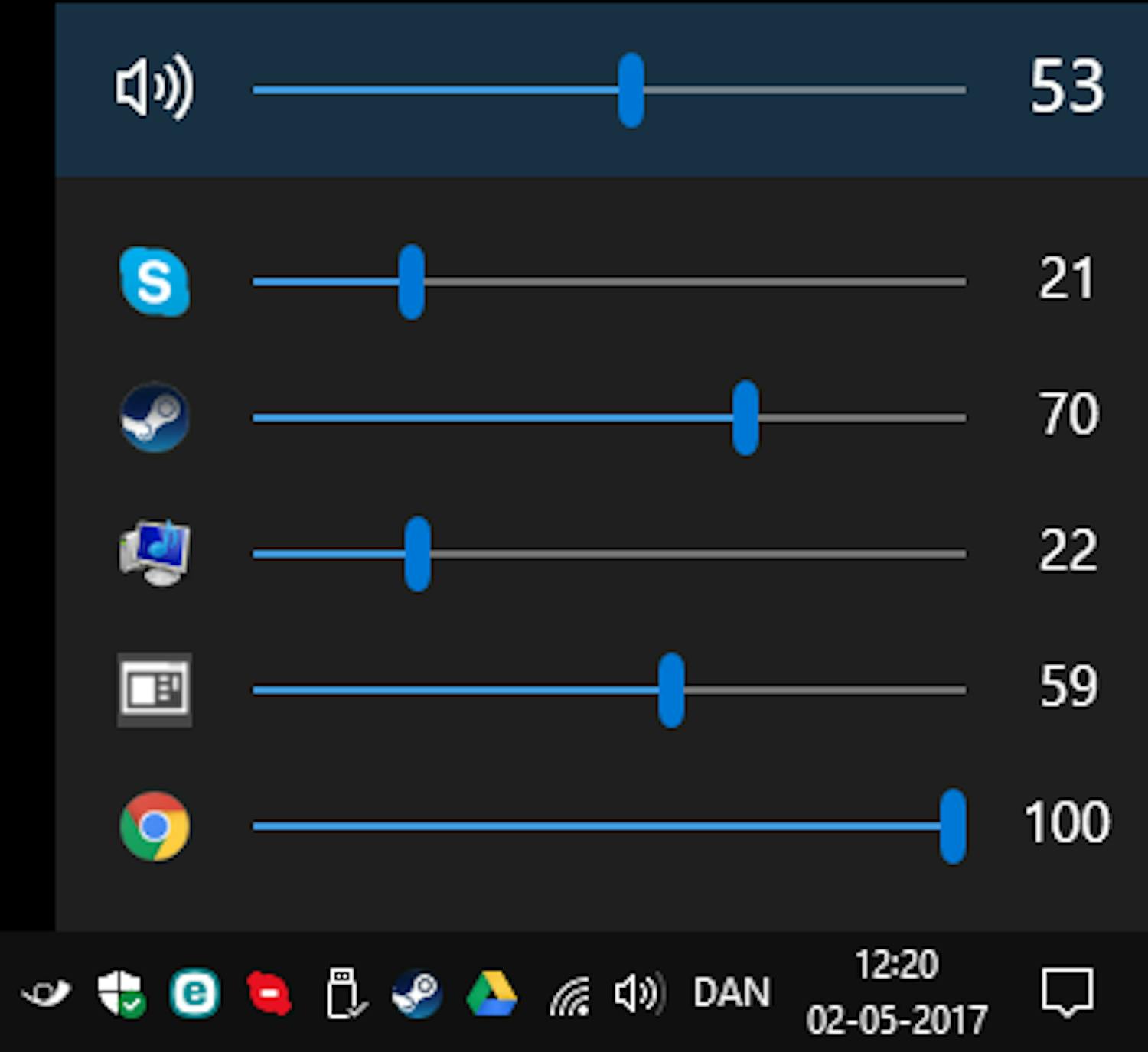This screenshot has height=1052, width=1148.
Task: Open the Steam tray icon
Action: tap(416, 994)
